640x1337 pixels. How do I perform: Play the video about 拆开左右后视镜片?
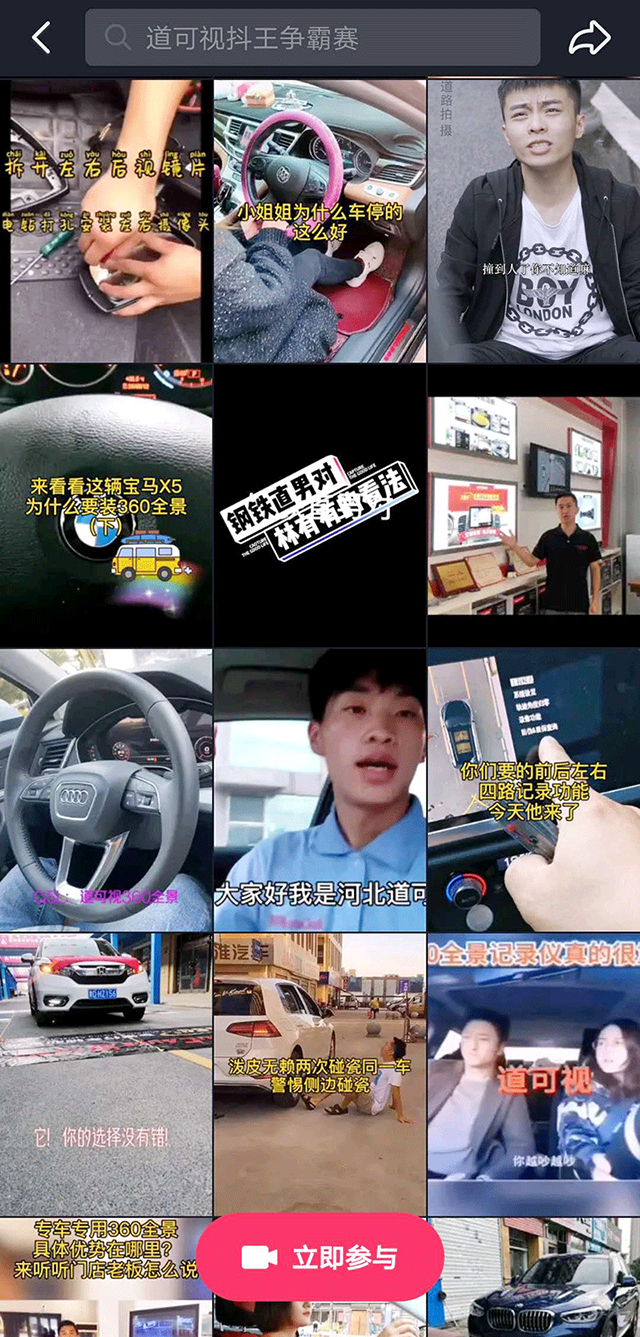[106, 221]
